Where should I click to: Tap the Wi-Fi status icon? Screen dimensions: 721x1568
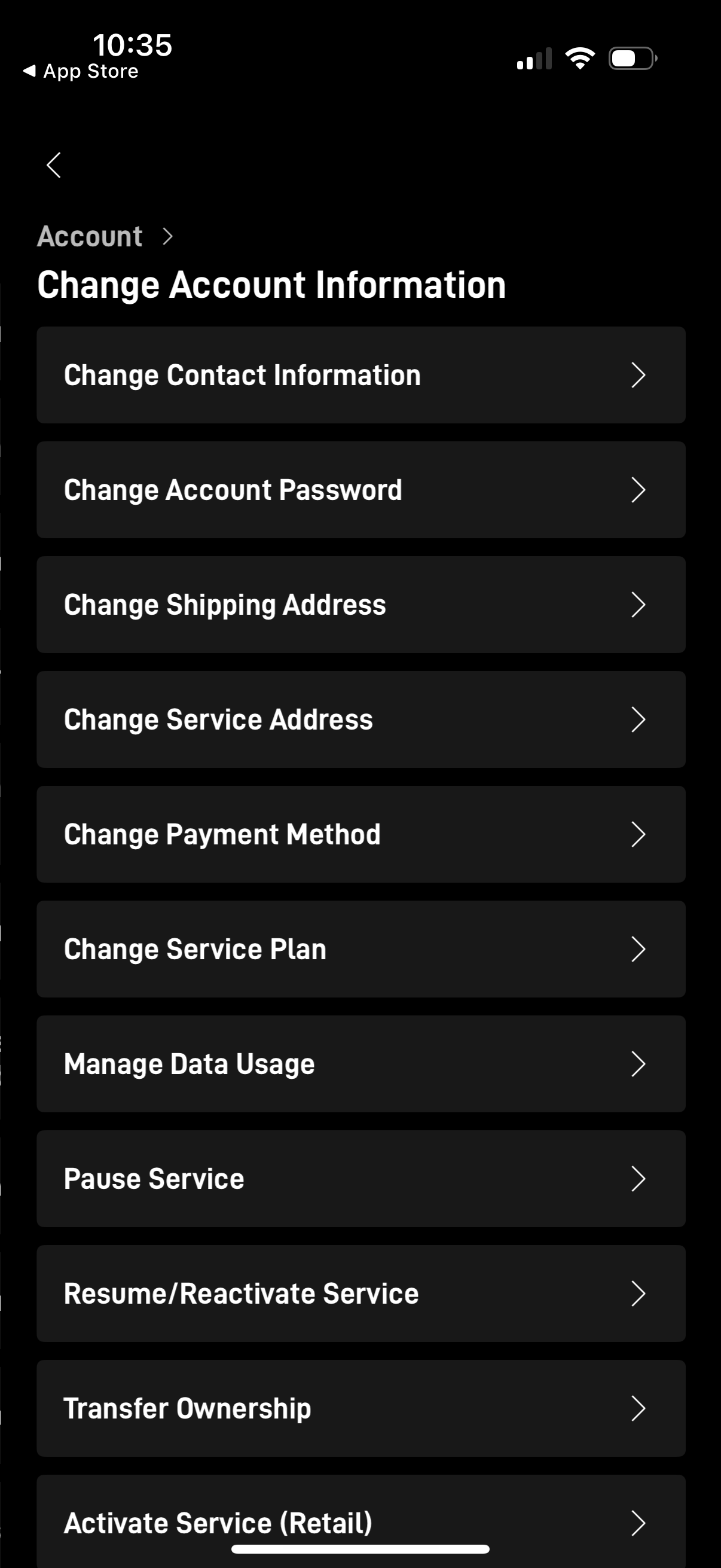coord(579,58)
